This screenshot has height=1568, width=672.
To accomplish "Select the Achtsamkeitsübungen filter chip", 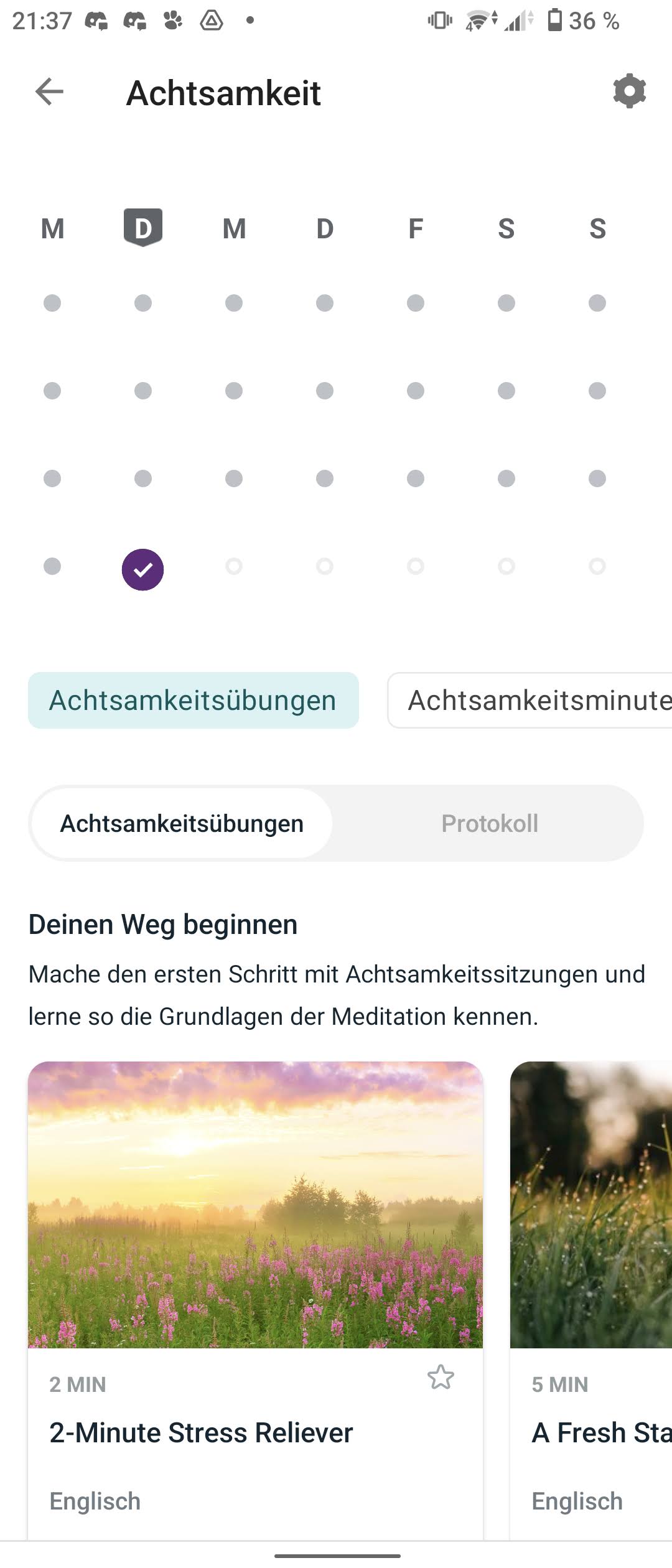I will coord(193,700).
